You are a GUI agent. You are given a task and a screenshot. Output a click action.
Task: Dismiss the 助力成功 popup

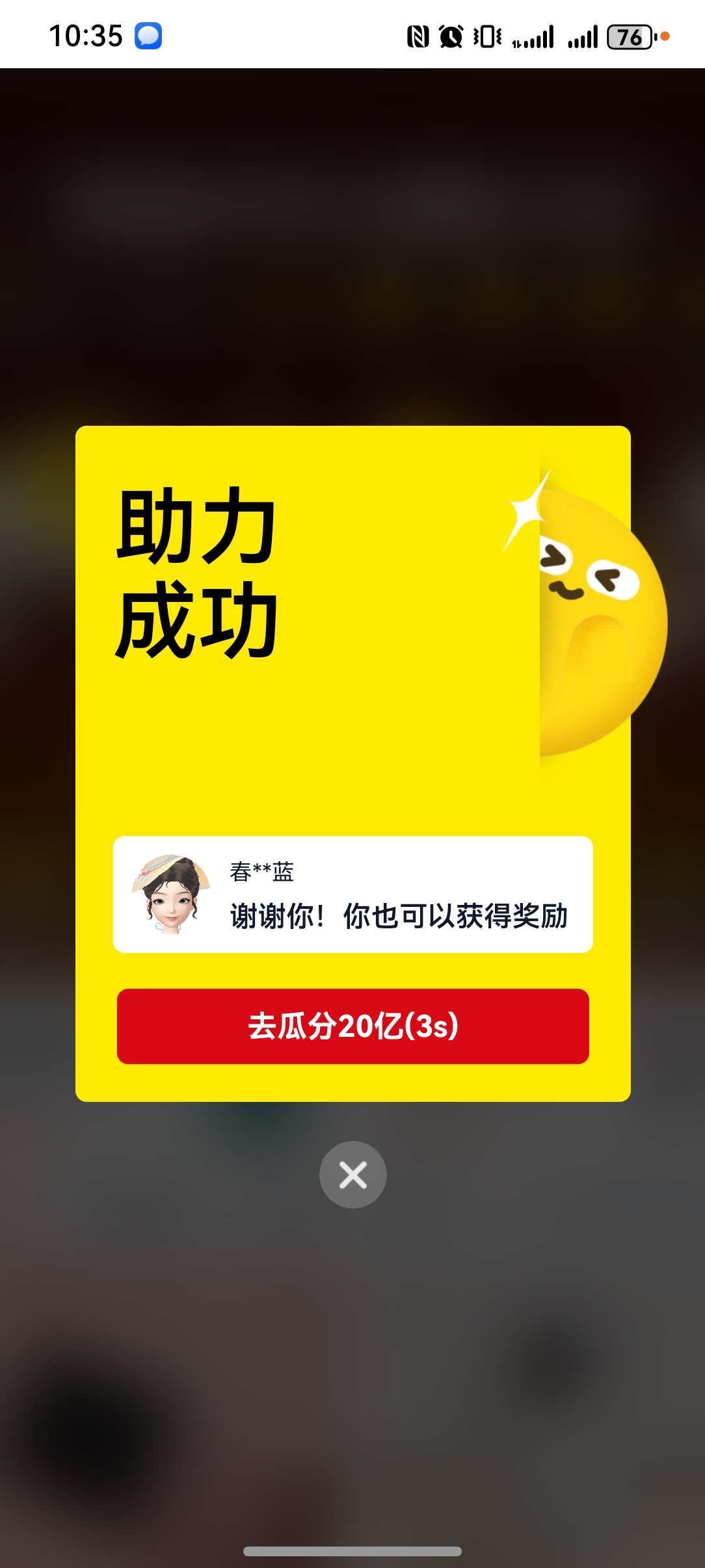coord(352,1175)
